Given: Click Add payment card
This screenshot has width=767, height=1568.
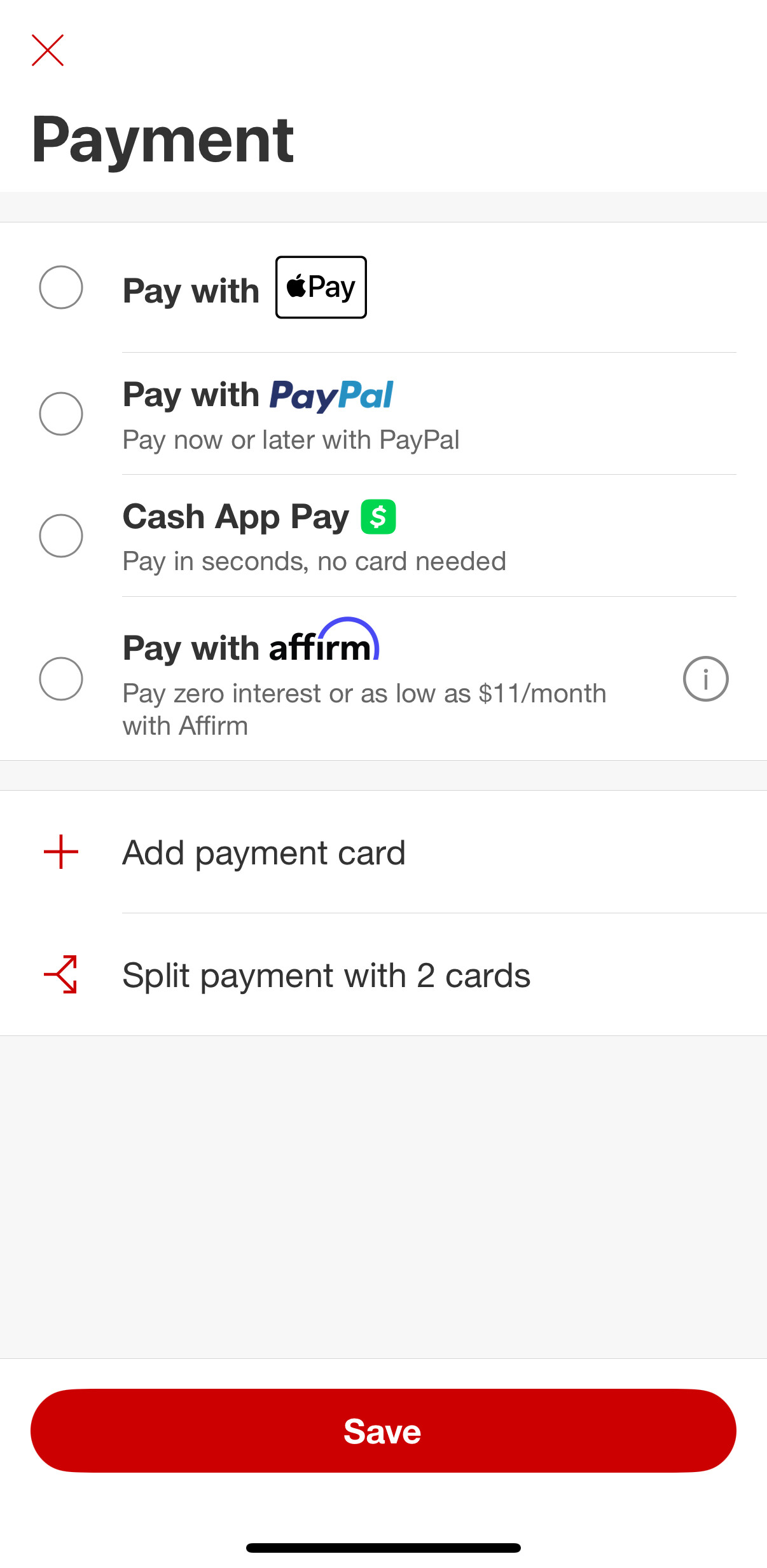Looking at the screenshot, I should click(x=263, y=852).
